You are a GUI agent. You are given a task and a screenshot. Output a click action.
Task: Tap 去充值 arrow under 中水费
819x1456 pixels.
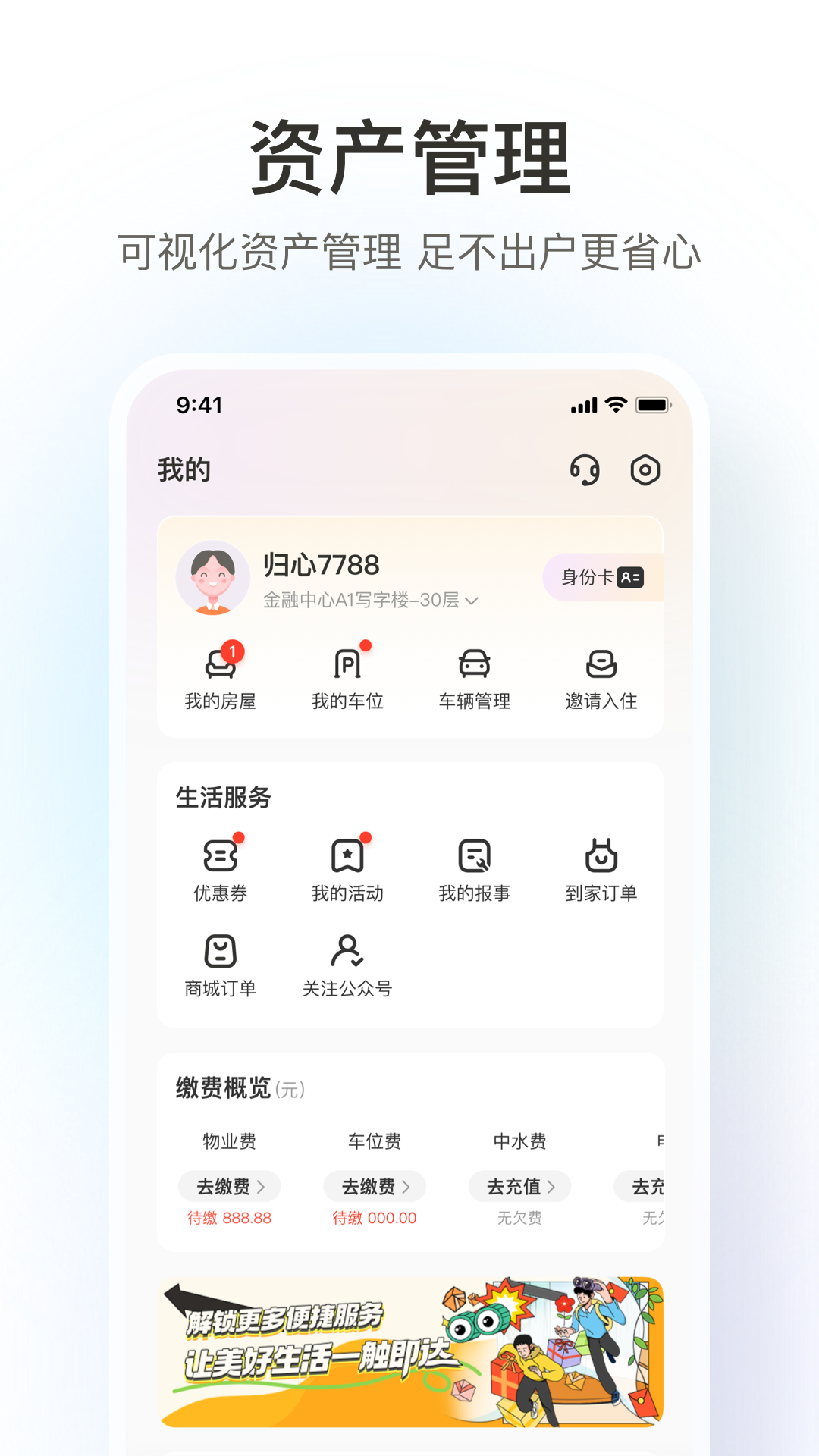[x=520, y=1187]
